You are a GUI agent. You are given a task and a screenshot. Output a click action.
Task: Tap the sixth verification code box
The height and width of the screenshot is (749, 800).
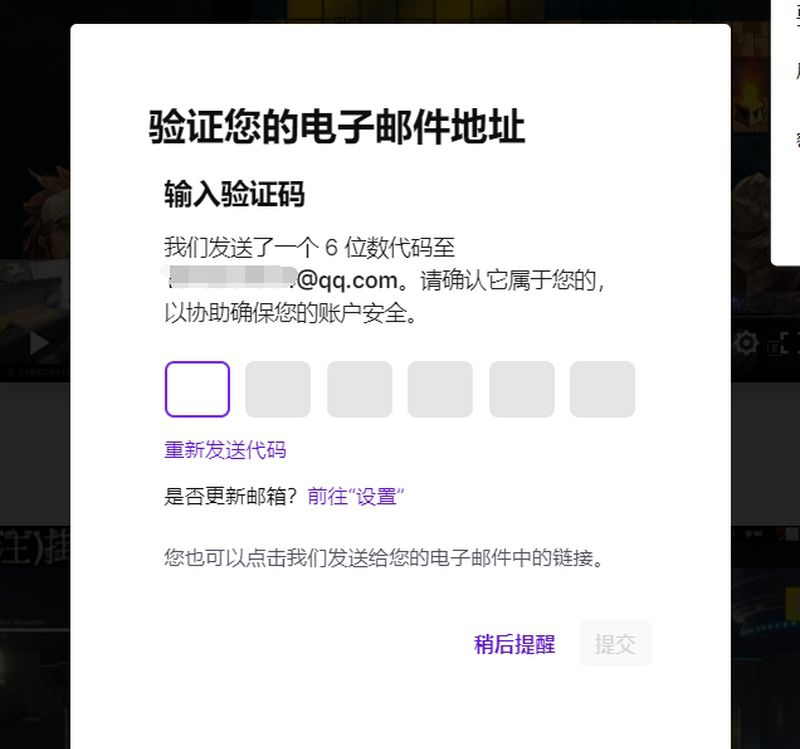[x=602, y=389]
